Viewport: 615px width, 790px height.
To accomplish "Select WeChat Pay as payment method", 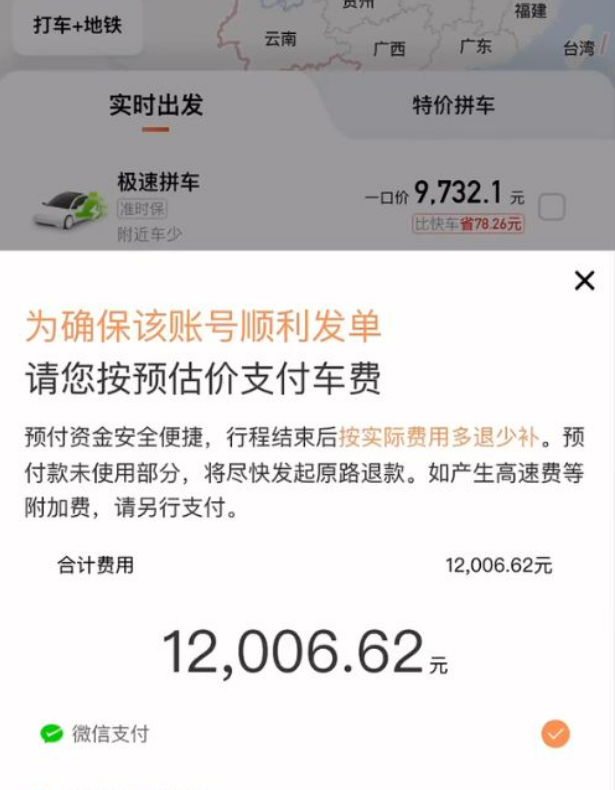I will coord(555,734).
